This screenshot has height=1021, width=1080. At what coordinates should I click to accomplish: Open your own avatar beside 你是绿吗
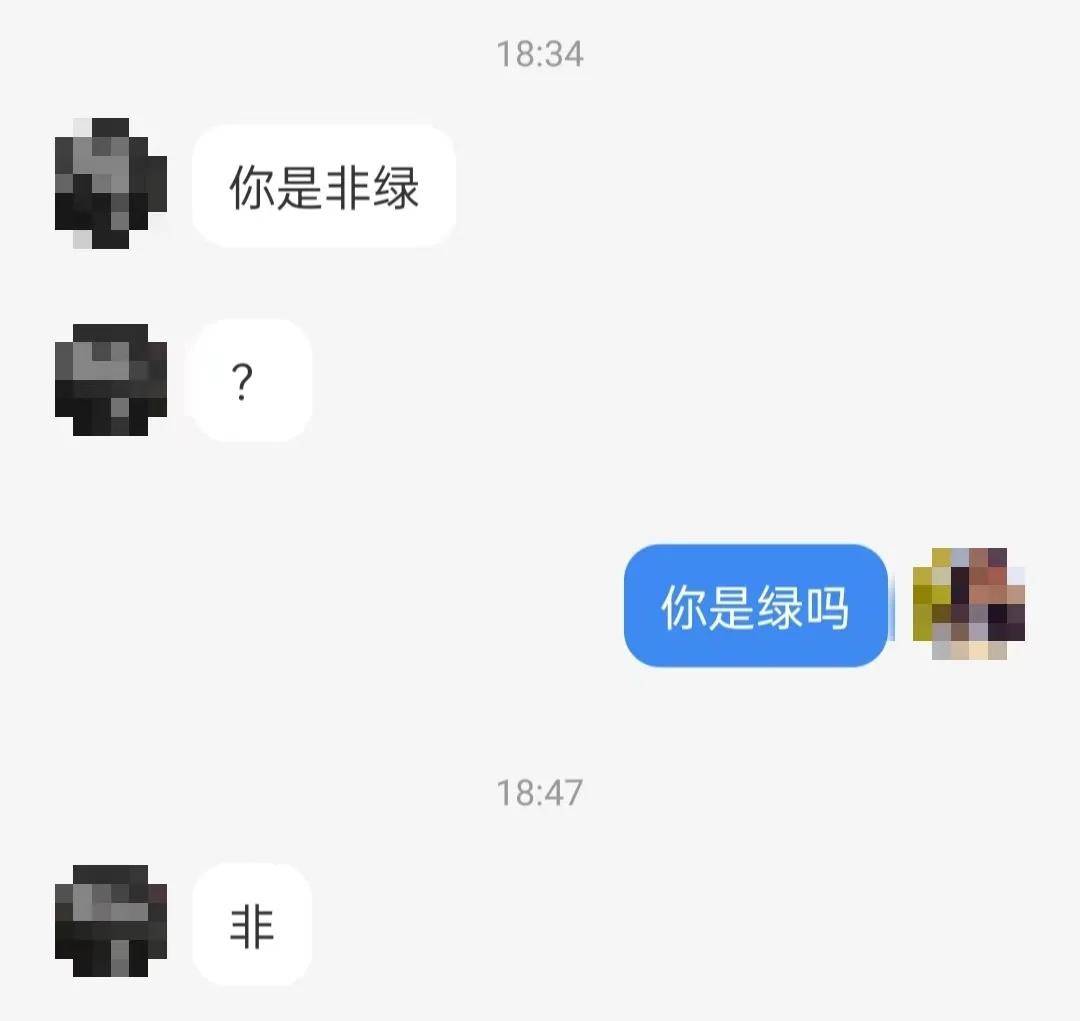(x=969, y=604)
